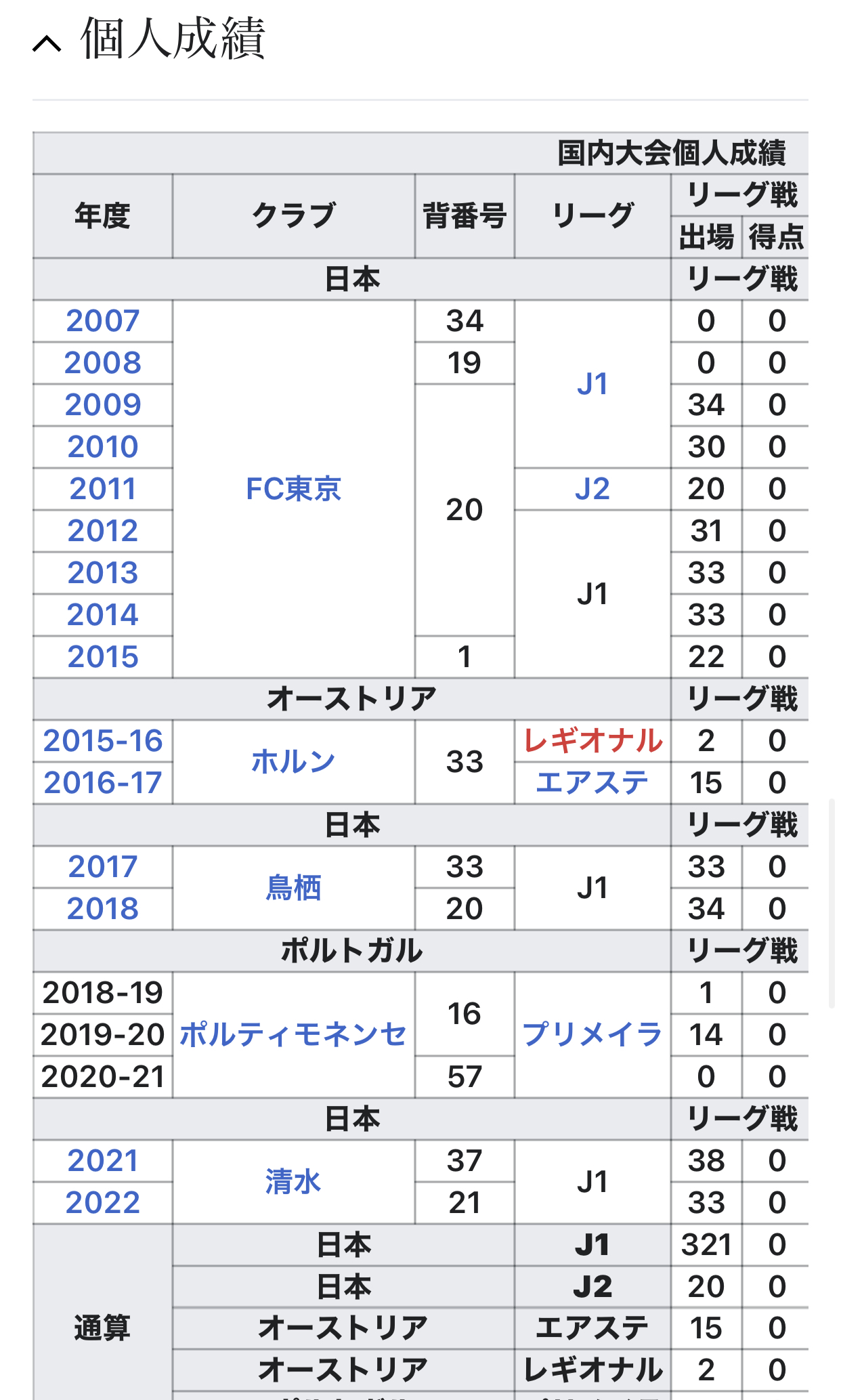Open the red レギオナル link
This screenshot has height=1400, width=841.
click(592, 741)
